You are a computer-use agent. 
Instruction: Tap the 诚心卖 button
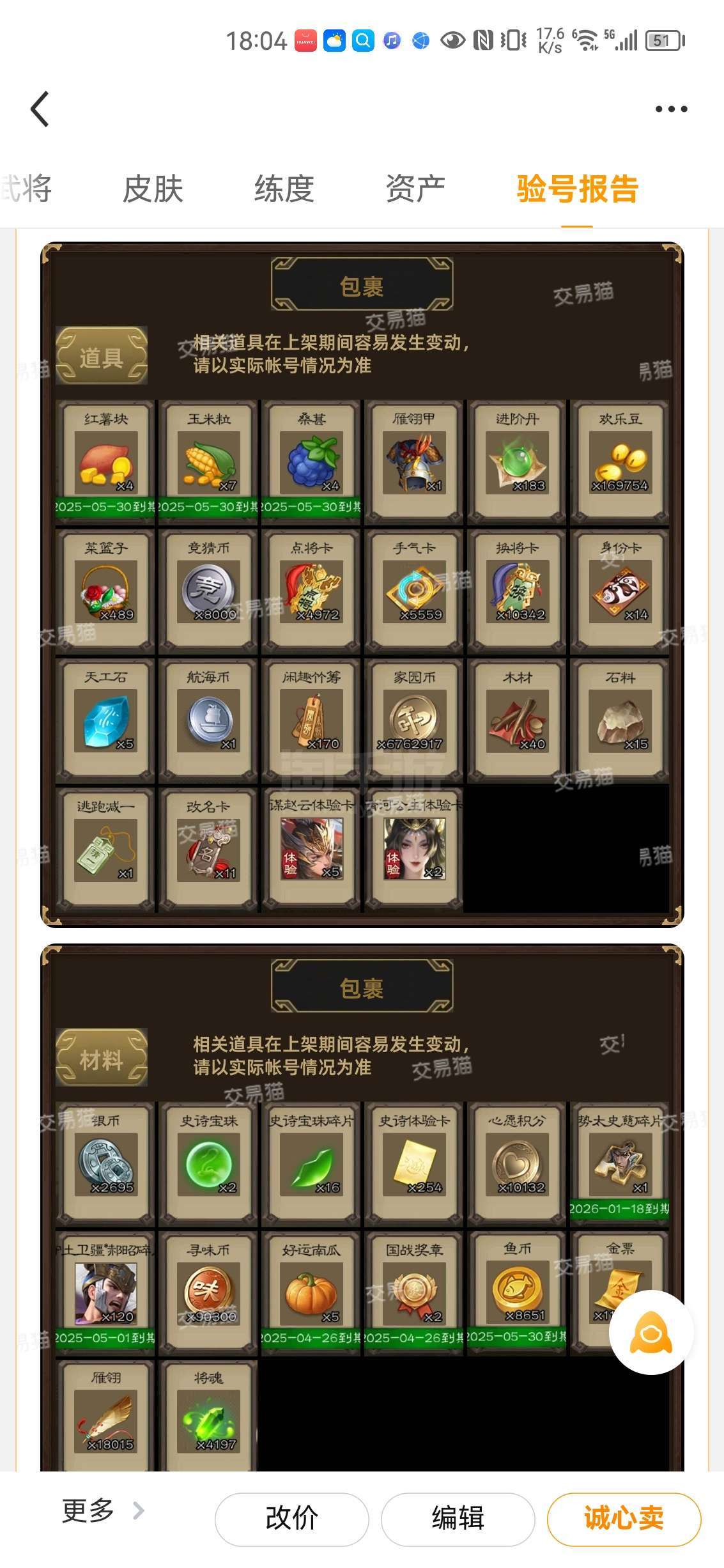[x=624, y=1519]
